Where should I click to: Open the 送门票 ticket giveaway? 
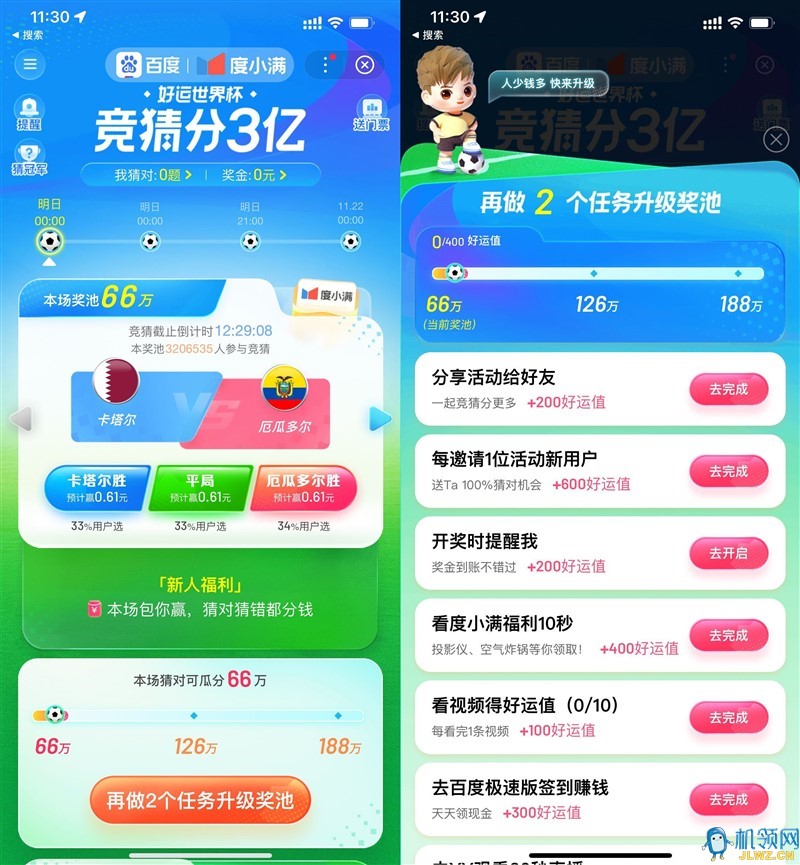371,115
